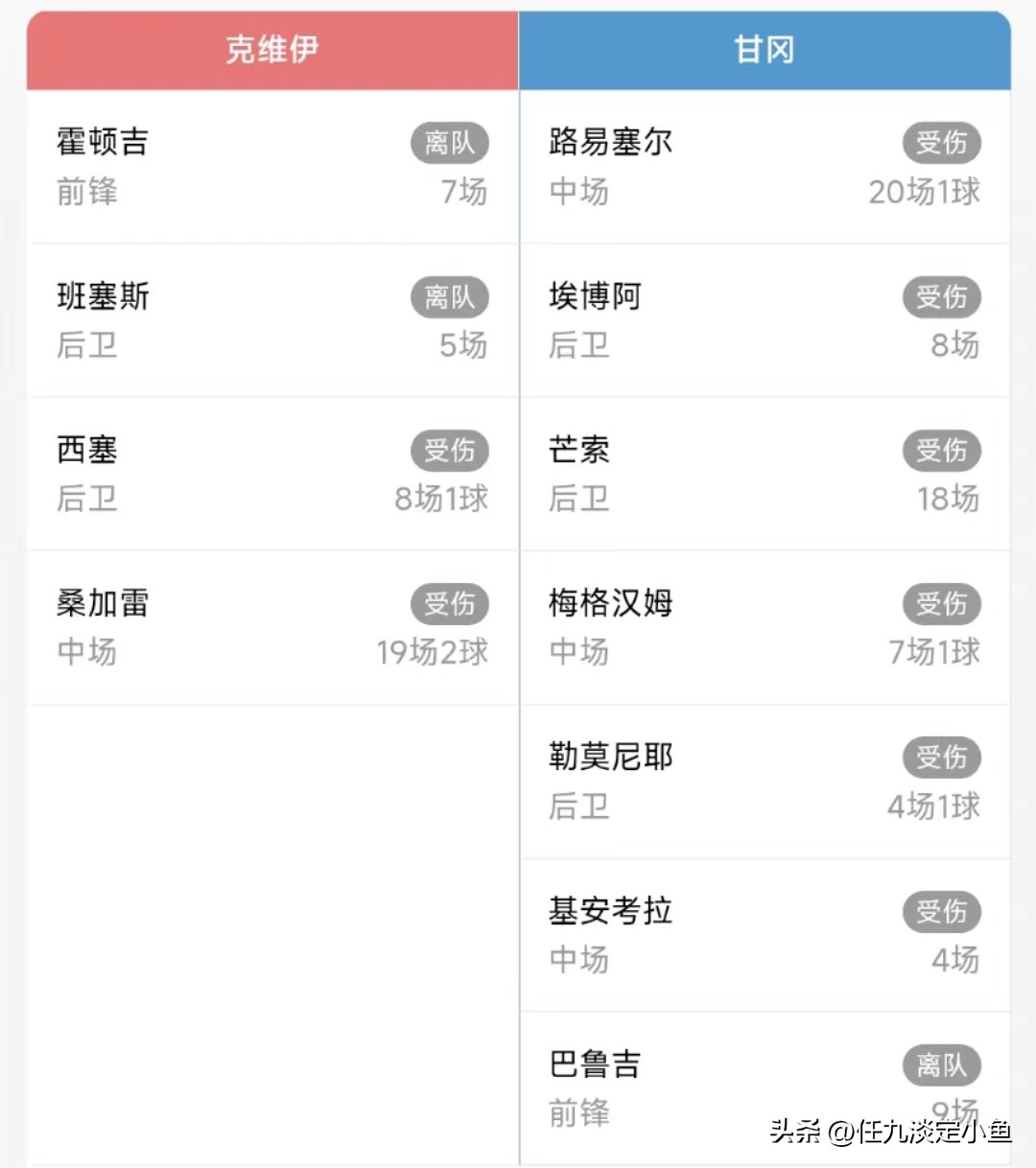
Task: Click the 受伤 badge next to 芒索
Action: click(941, 450)
